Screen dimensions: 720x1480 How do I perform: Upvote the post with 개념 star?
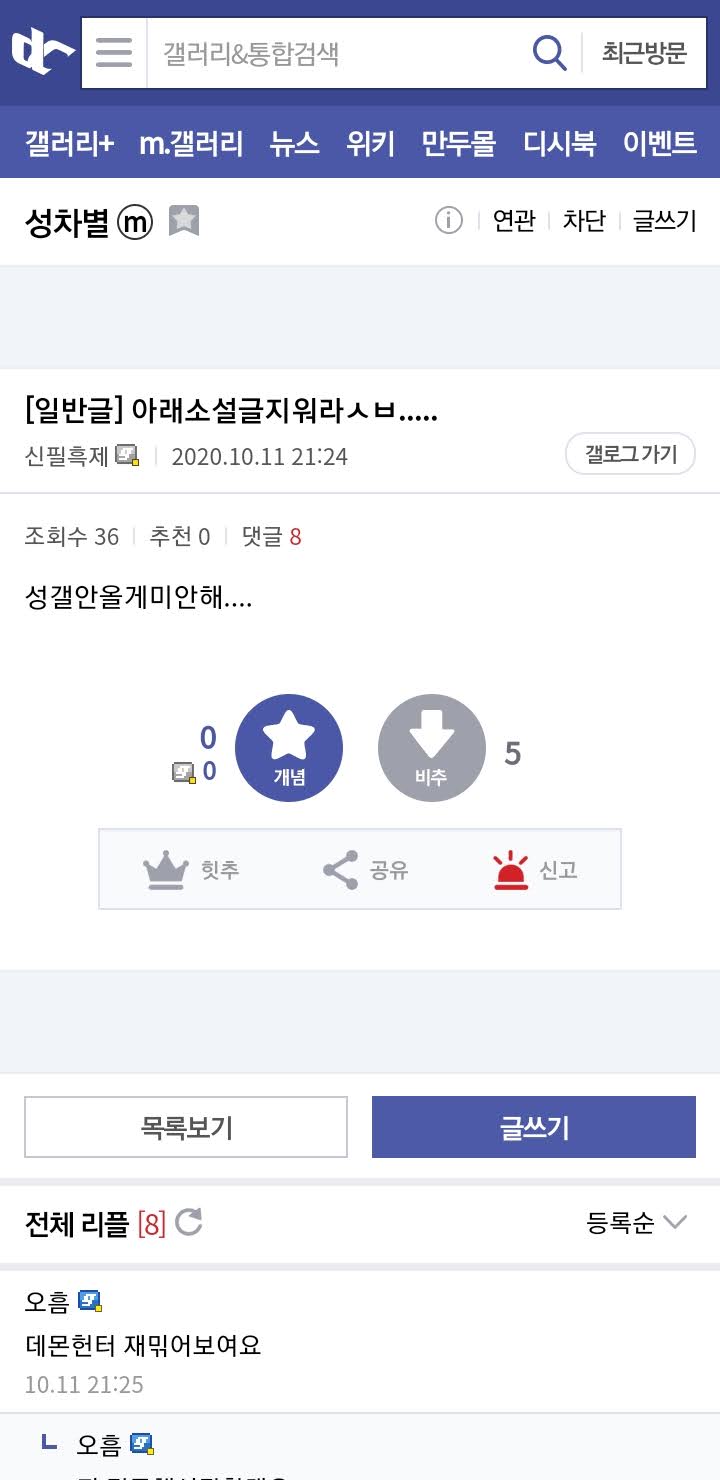pos(289,748)
